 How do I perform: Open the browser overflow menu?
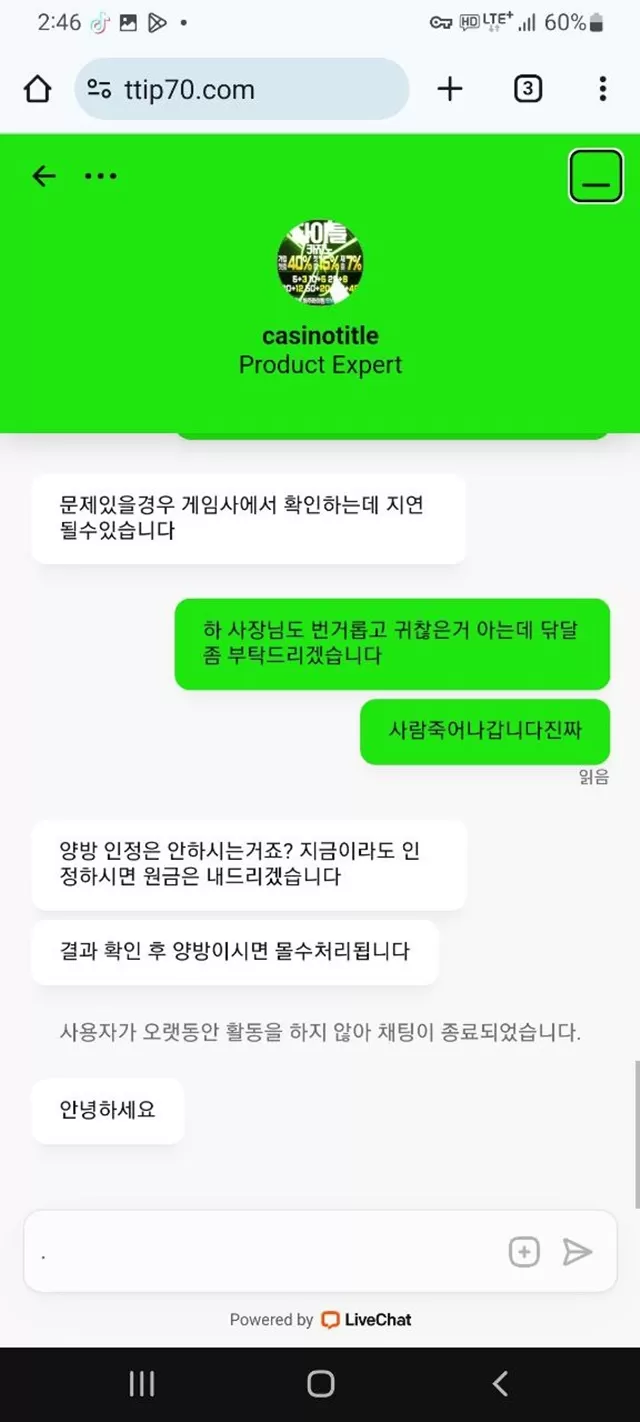602,89
